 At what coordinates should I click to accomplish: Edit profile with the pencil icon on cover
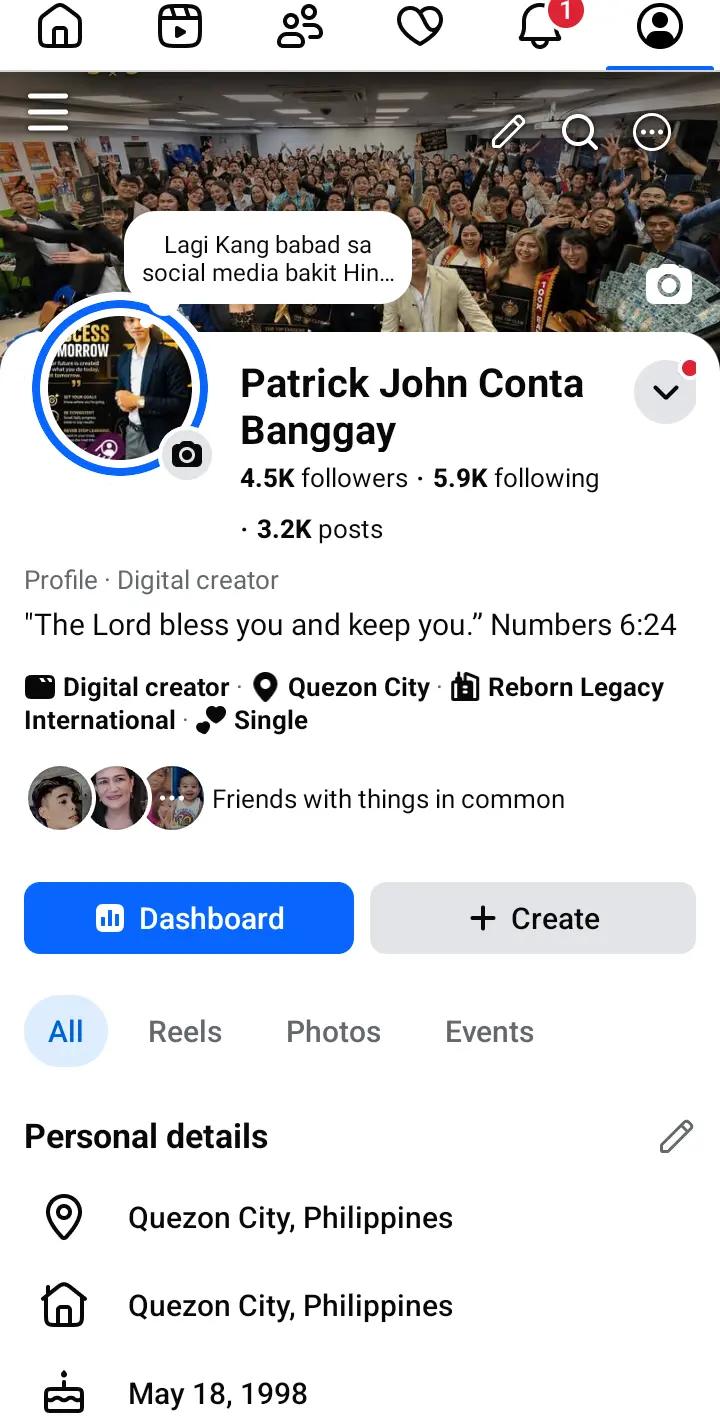(x=508, y=131)
